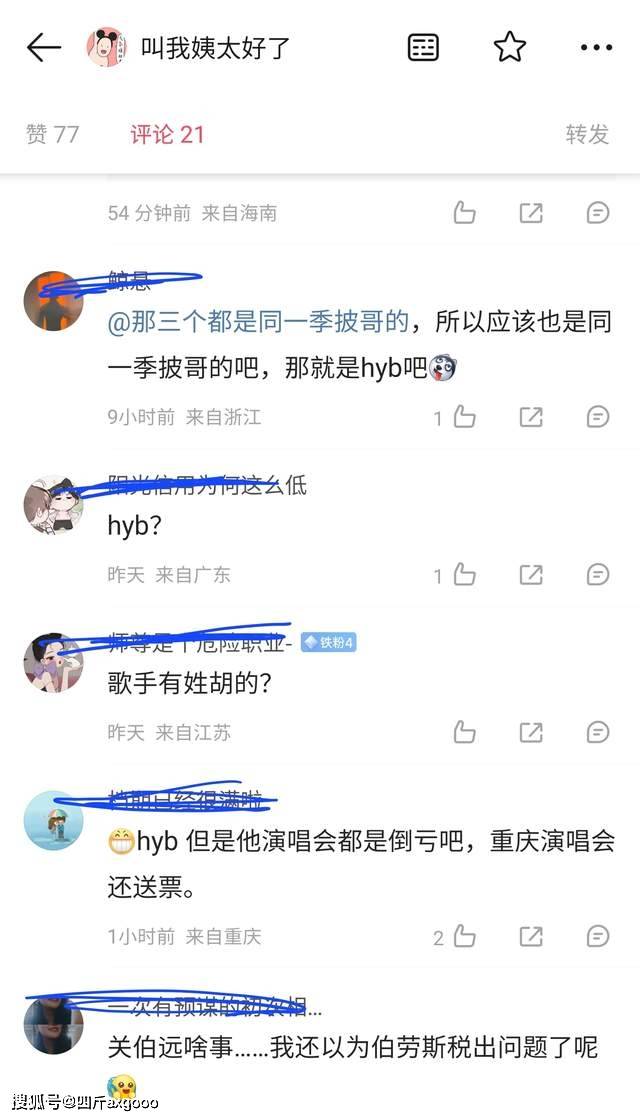Switch to the 赞 77 tab

point(53,134)
